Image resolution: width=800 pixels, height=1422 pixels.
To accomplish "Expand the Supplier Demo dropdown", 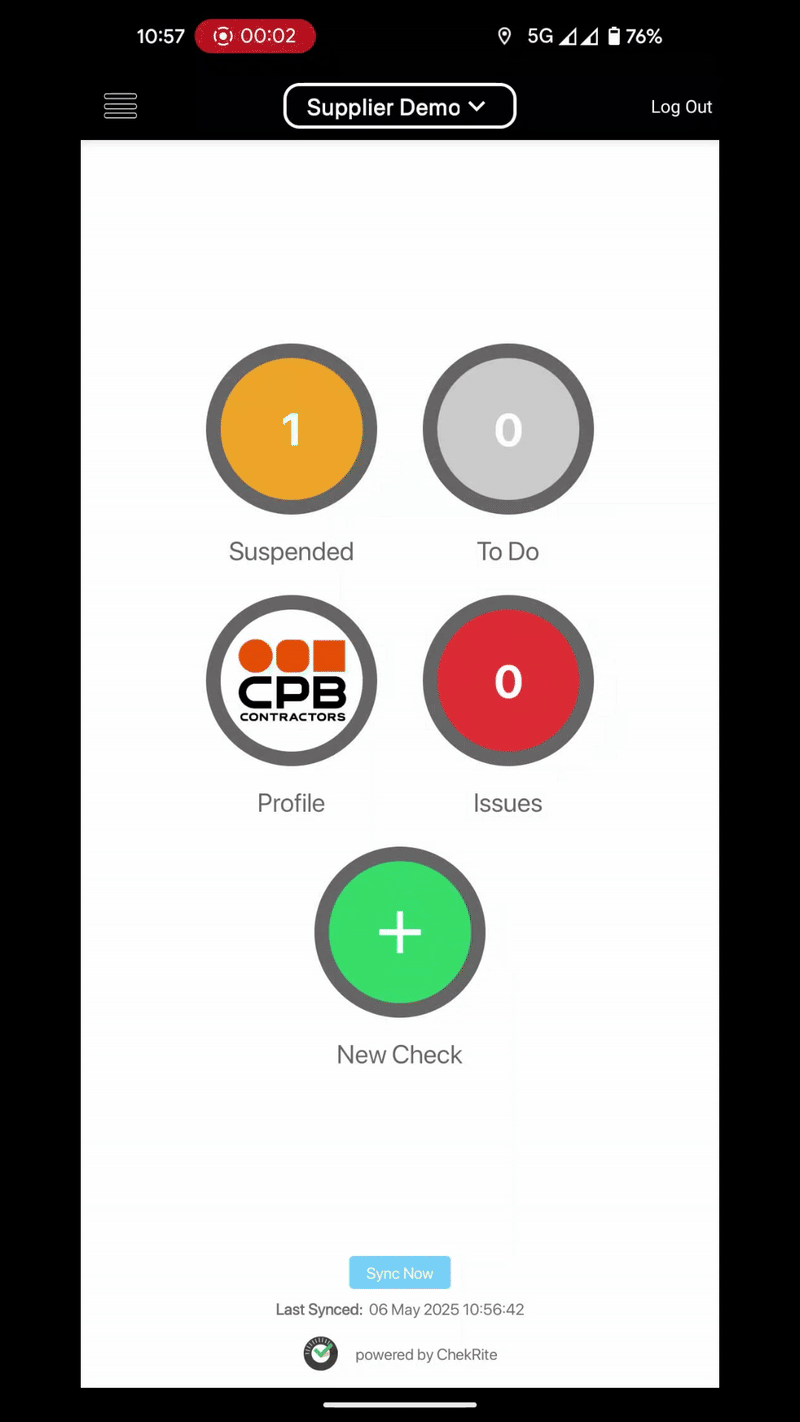I will coord(399,107).
